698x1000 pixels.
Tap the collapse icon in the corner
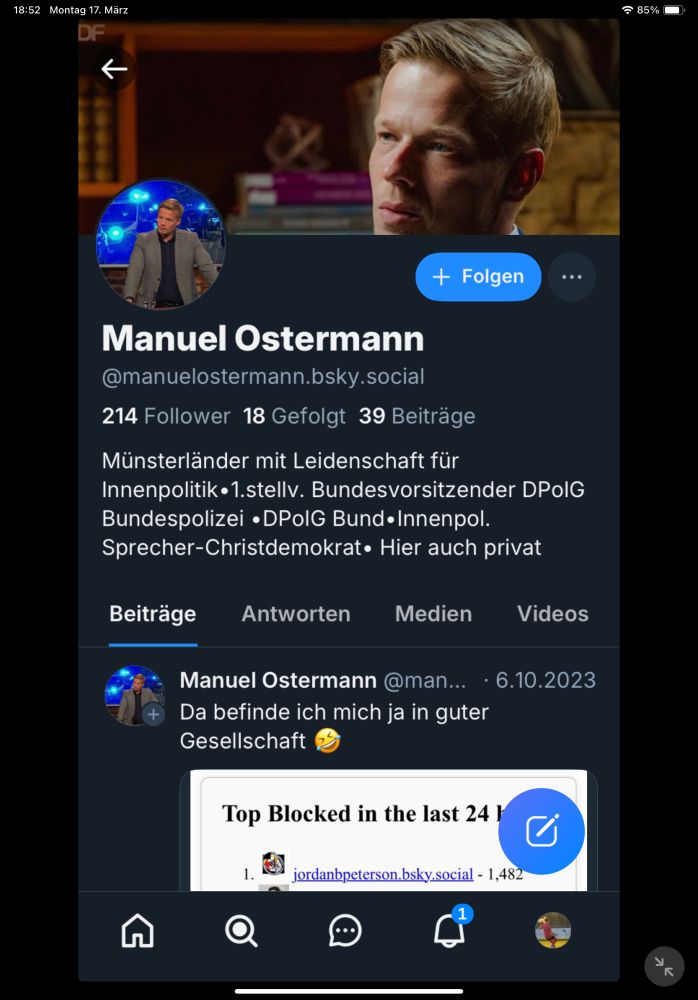[x=664, y=967]
